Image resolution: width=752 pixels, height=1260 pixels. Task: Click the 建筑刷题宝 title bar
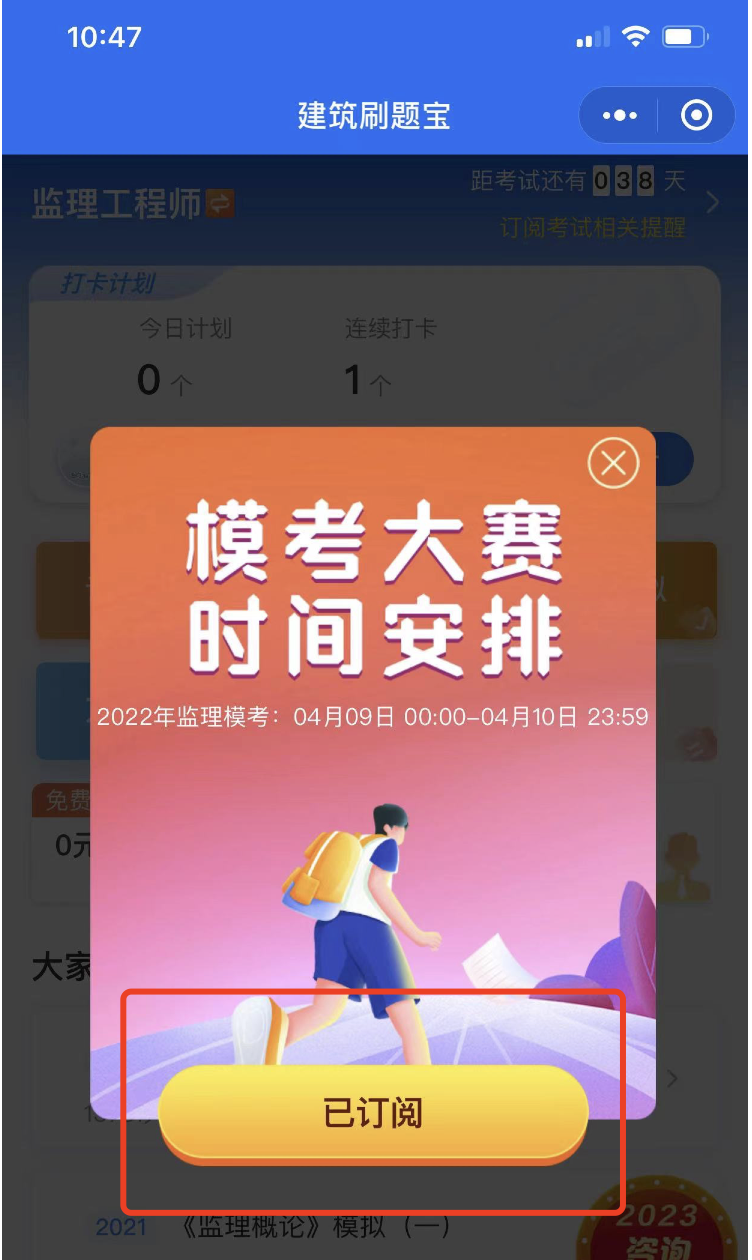click(x=374, y=115)
